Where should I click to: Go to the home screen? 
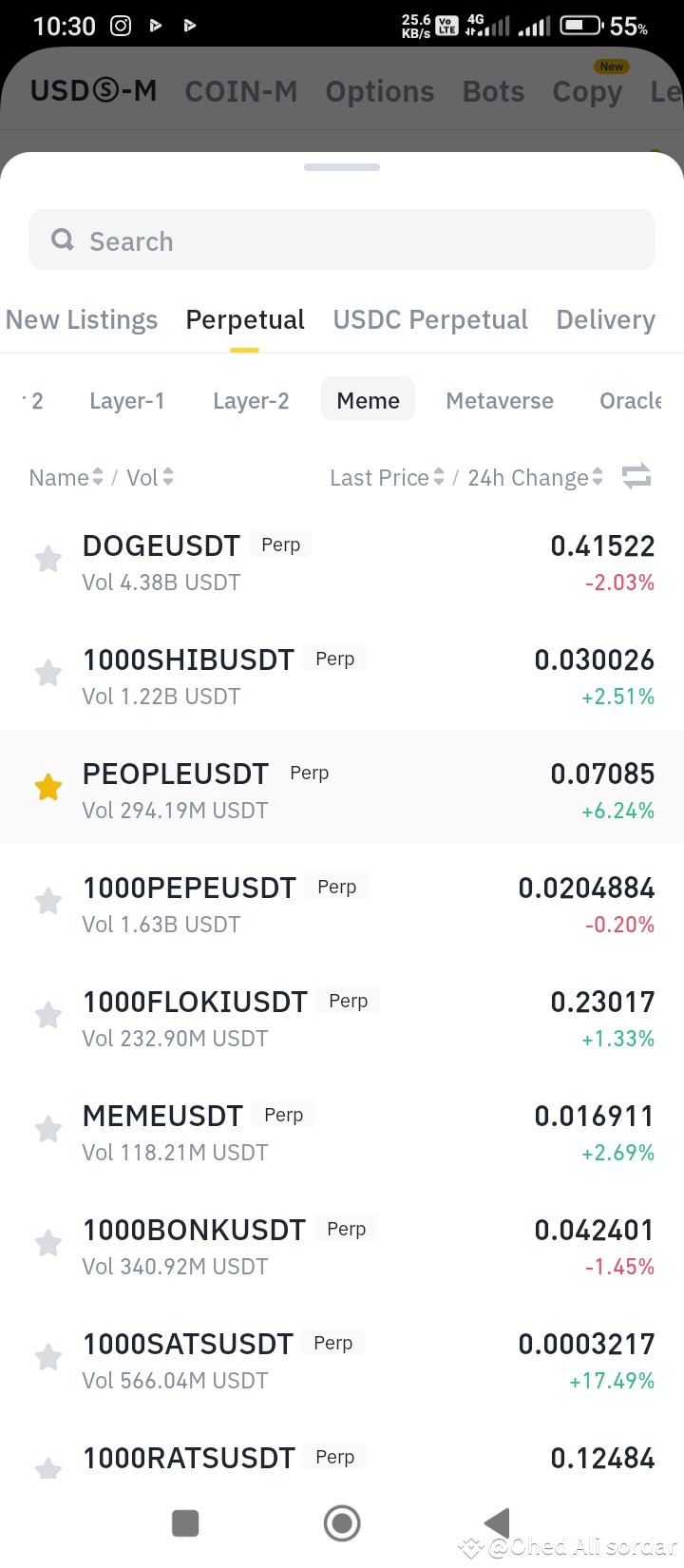pyautogui.click(x=342, y=1523)
